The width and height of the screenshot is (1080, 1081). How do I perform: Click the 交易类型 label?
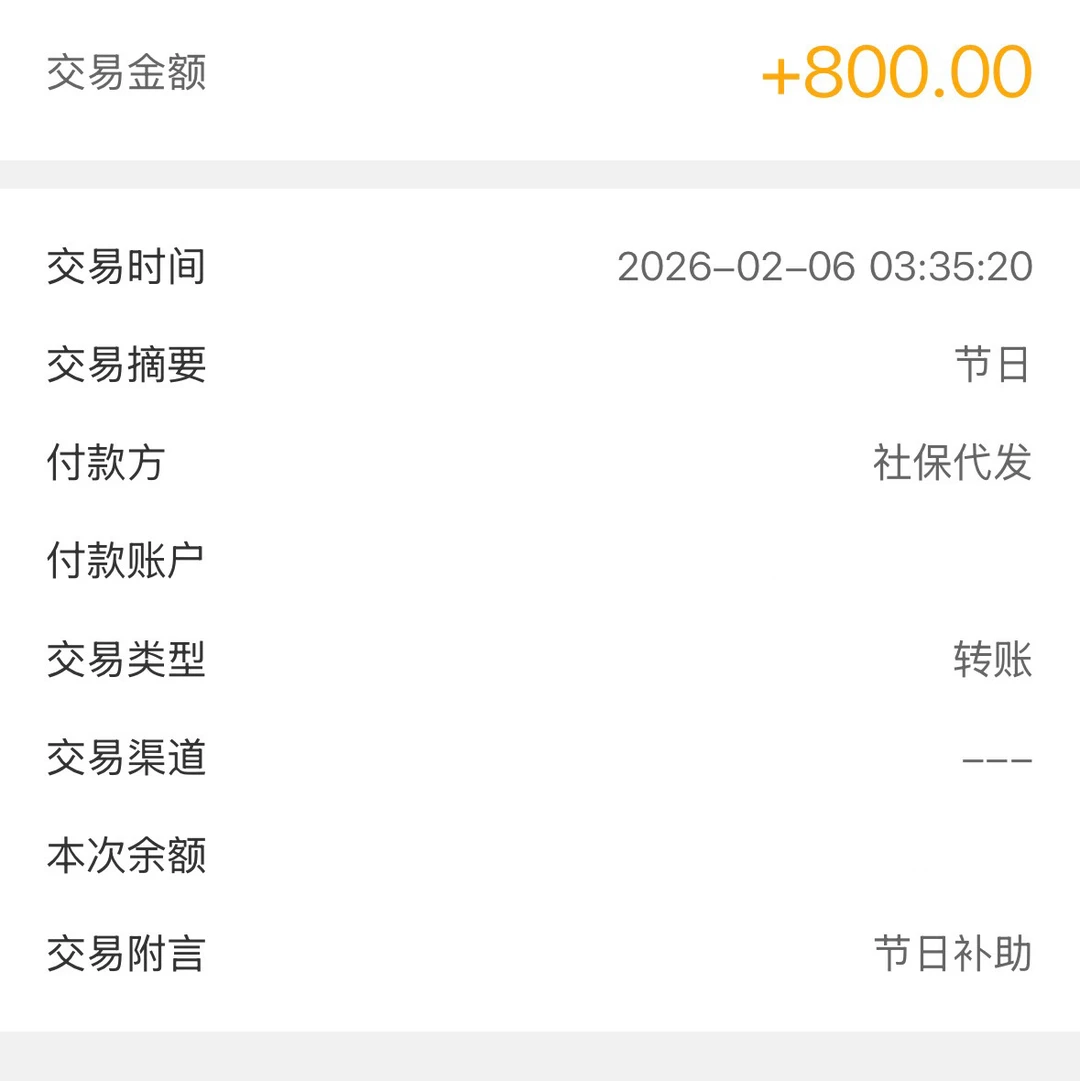point(126,659)
